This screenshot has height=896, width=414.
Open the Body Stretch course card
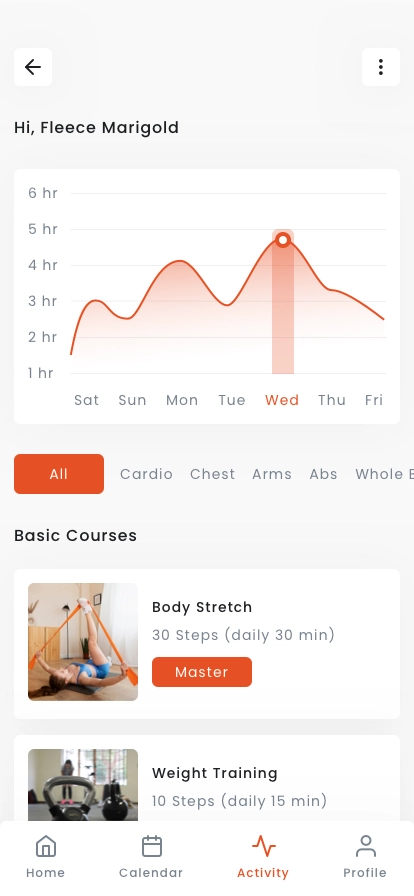pyautogui.click(x=207, y=643)
